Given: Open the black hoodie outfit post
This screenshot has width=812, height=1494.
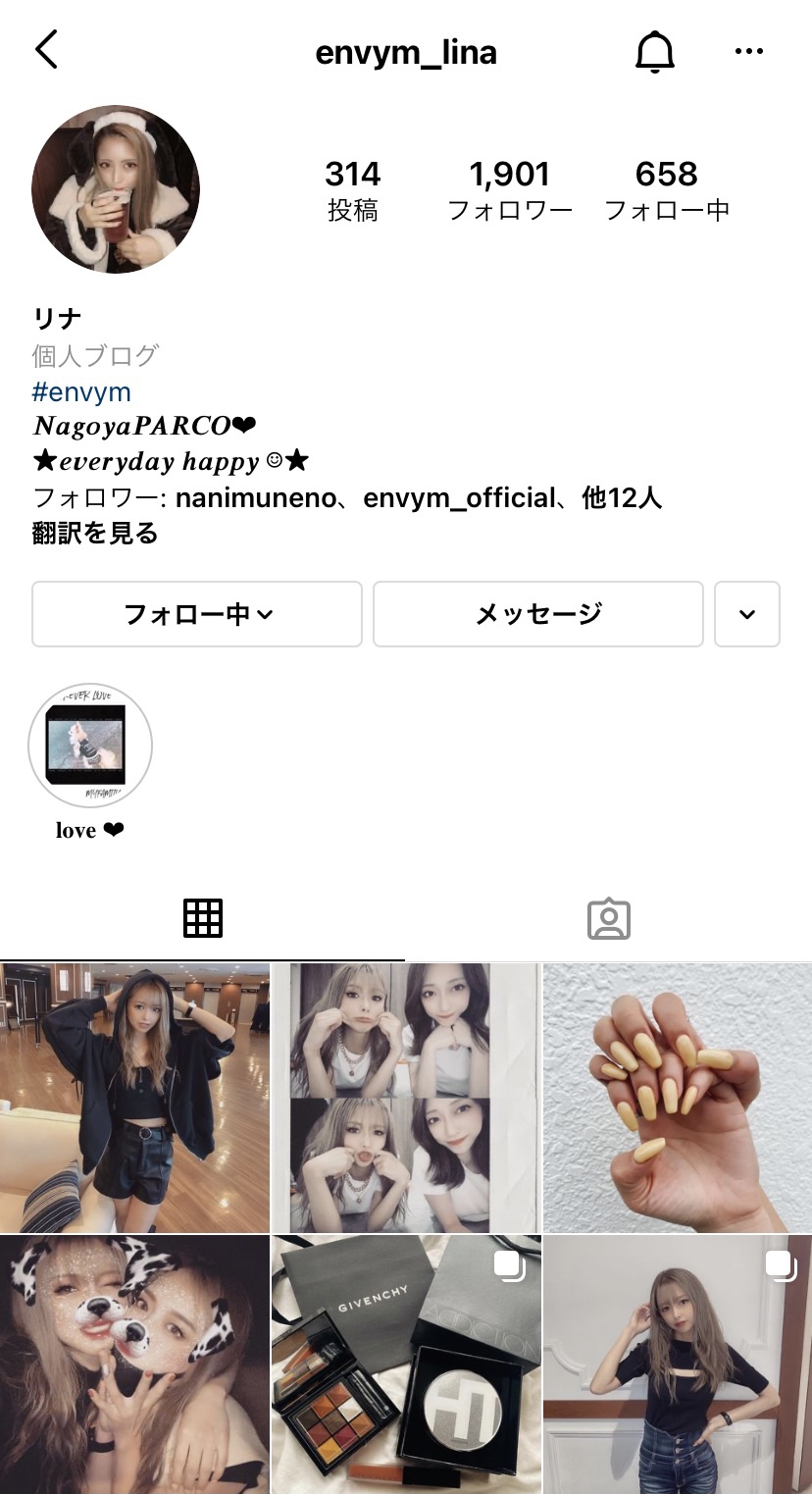Looking at the screenshot, I should [x=134, y=1097].
